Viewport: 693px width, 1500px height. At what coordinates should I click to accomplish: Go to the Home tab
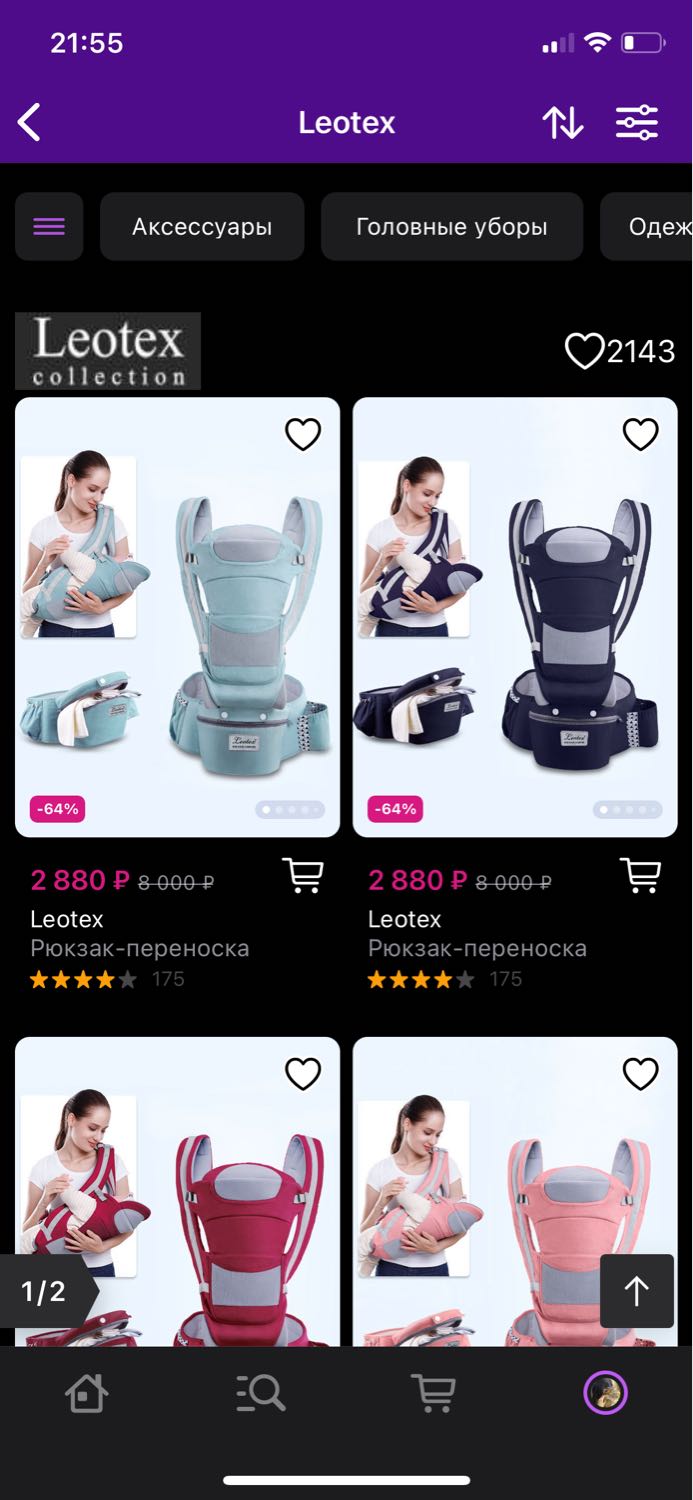(x=86, y=1392)
